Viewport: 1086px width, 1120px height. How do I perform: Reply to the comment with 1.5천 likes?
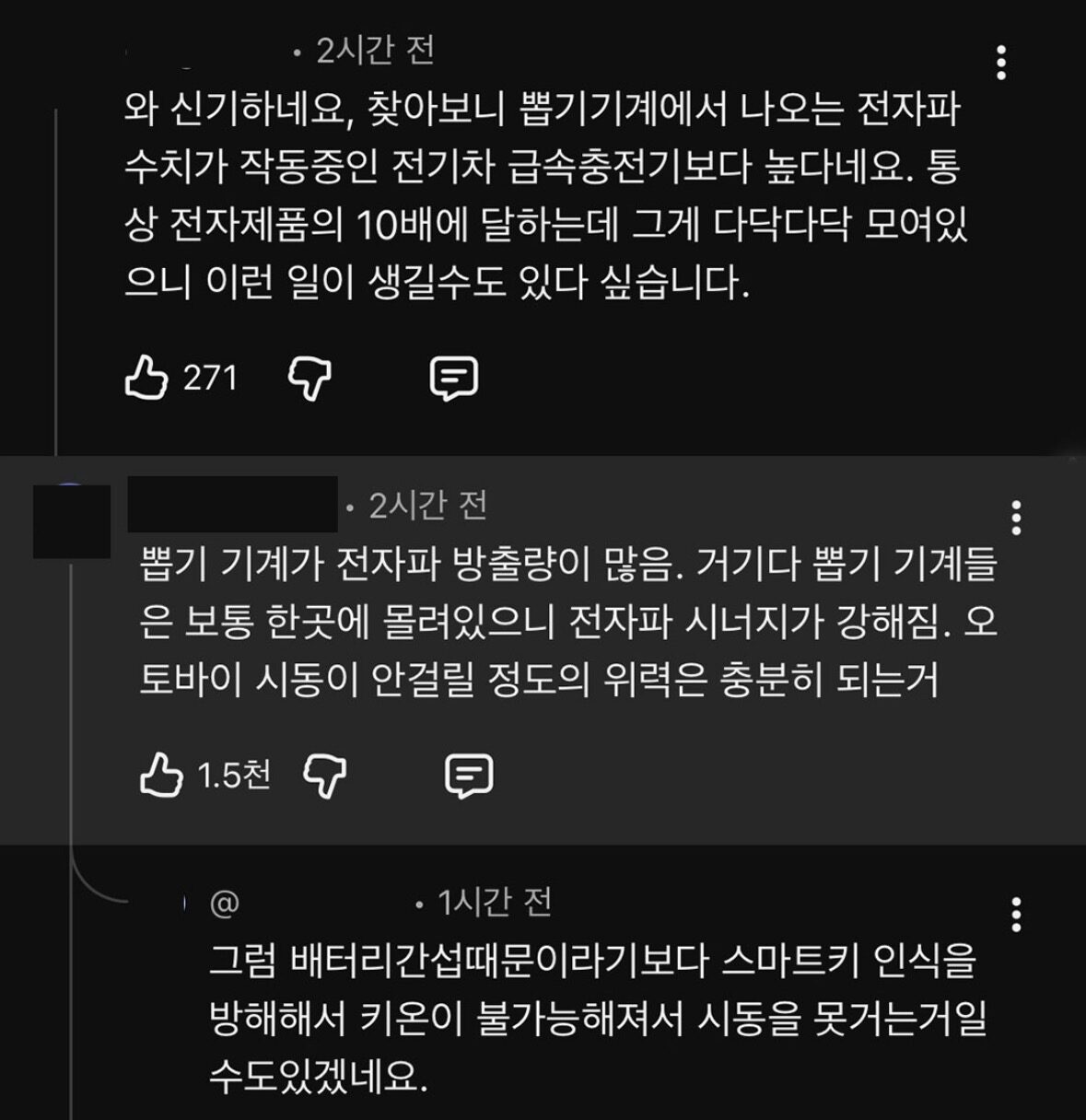tap(469, 776)
